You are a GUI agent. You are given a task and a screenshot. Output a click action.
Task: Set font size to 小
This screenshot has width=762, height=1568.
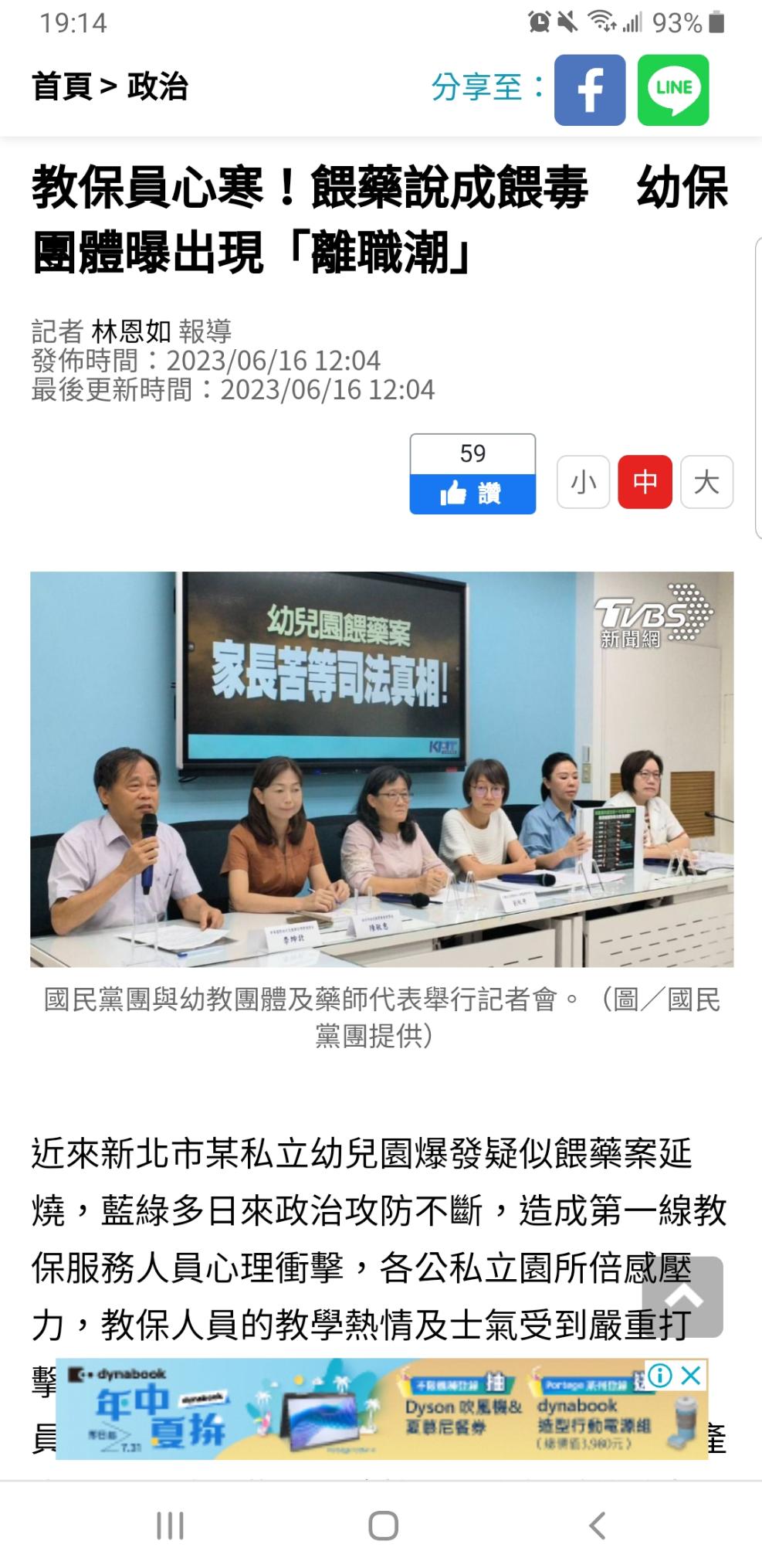583,482
